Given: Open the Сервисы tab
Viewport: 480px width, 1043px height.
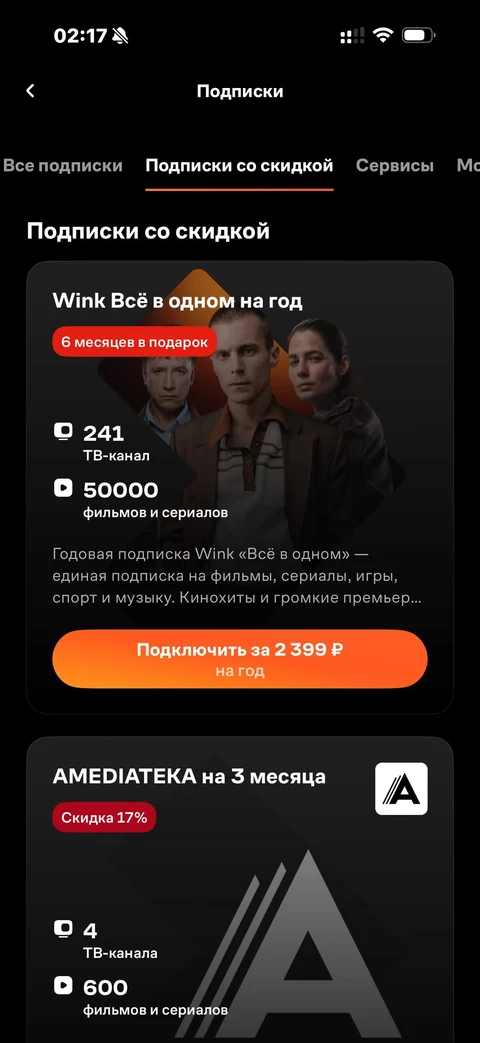Looking at the screenshot, I should [395, 166].
